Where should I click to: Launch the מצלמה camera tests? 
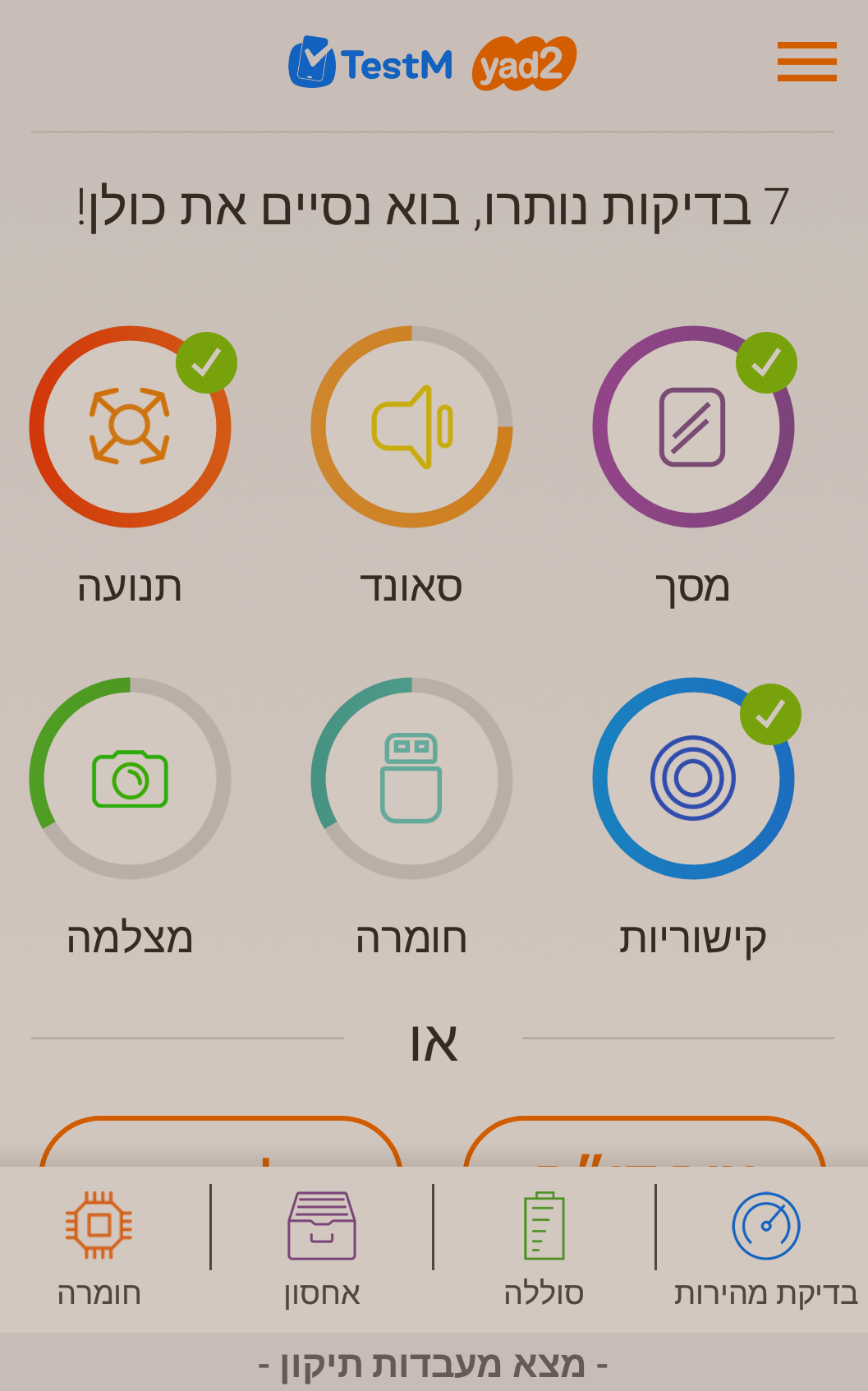130,778
